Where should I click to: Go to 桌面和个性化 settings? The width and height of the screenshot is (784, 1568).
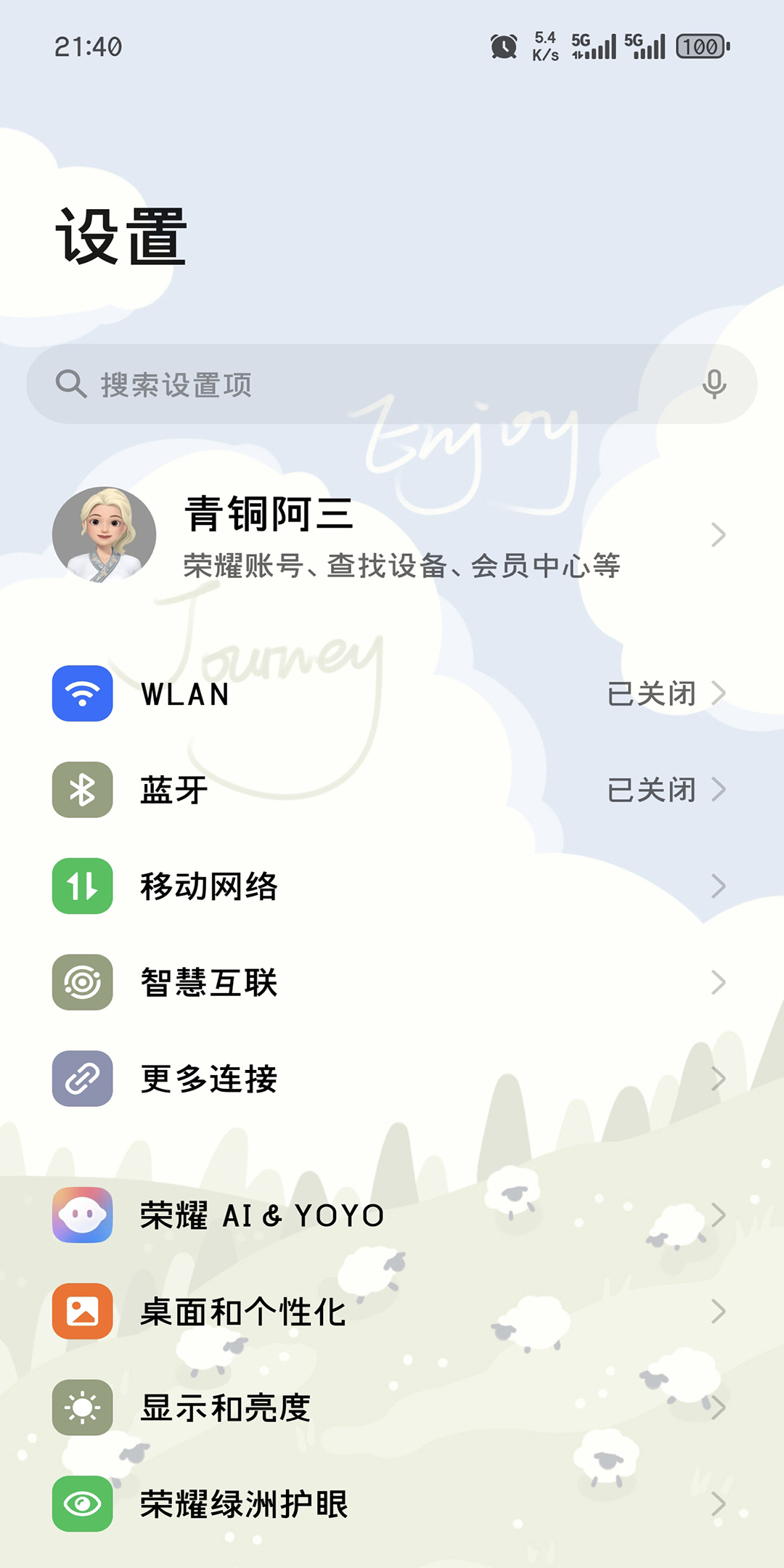[392, 1312]
